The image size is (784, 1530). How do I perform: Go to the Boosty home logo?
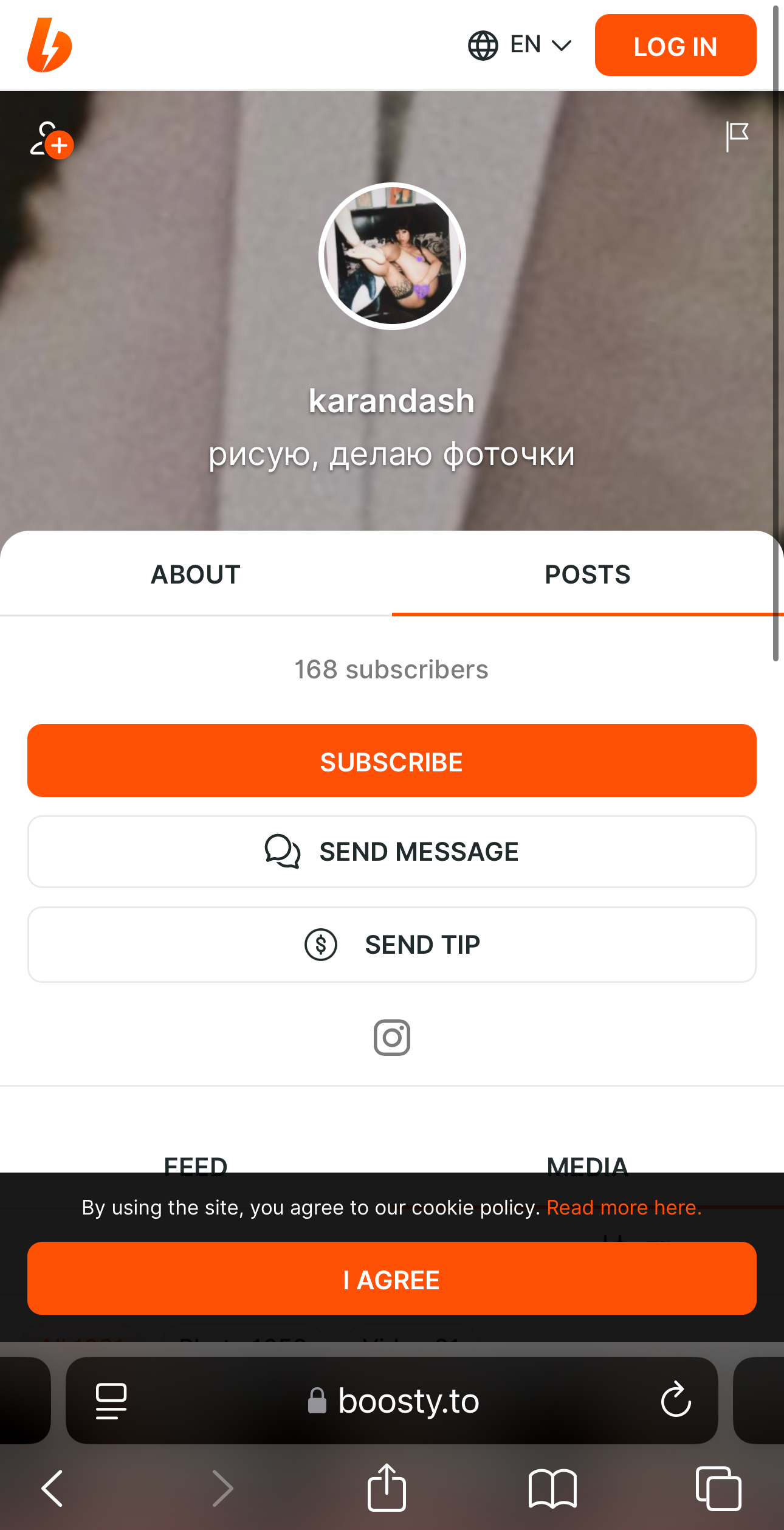[50, 45]
